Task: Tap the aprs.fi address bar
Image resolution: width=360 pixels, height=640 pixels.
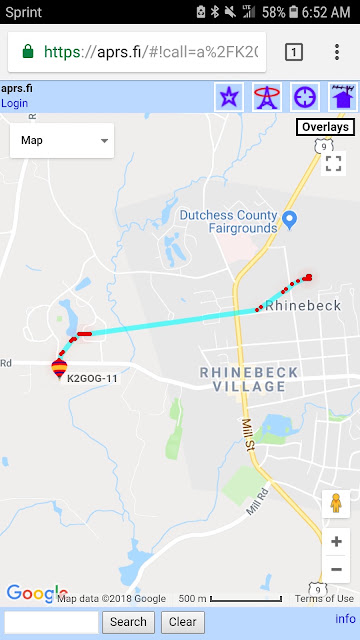Action: [137, 52]
